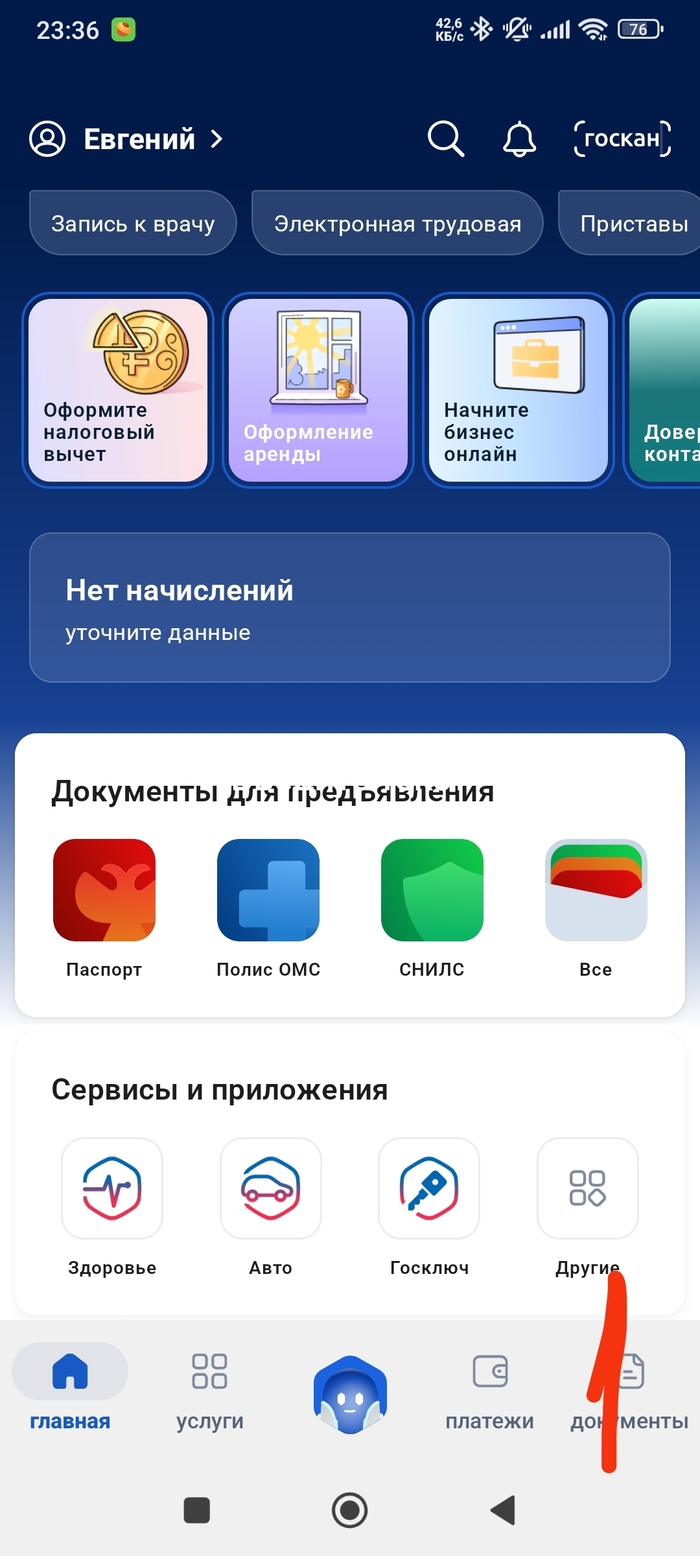Select the Запись к врачу chip
This screenshot has height=1556, width=700.
coord(133,223)
